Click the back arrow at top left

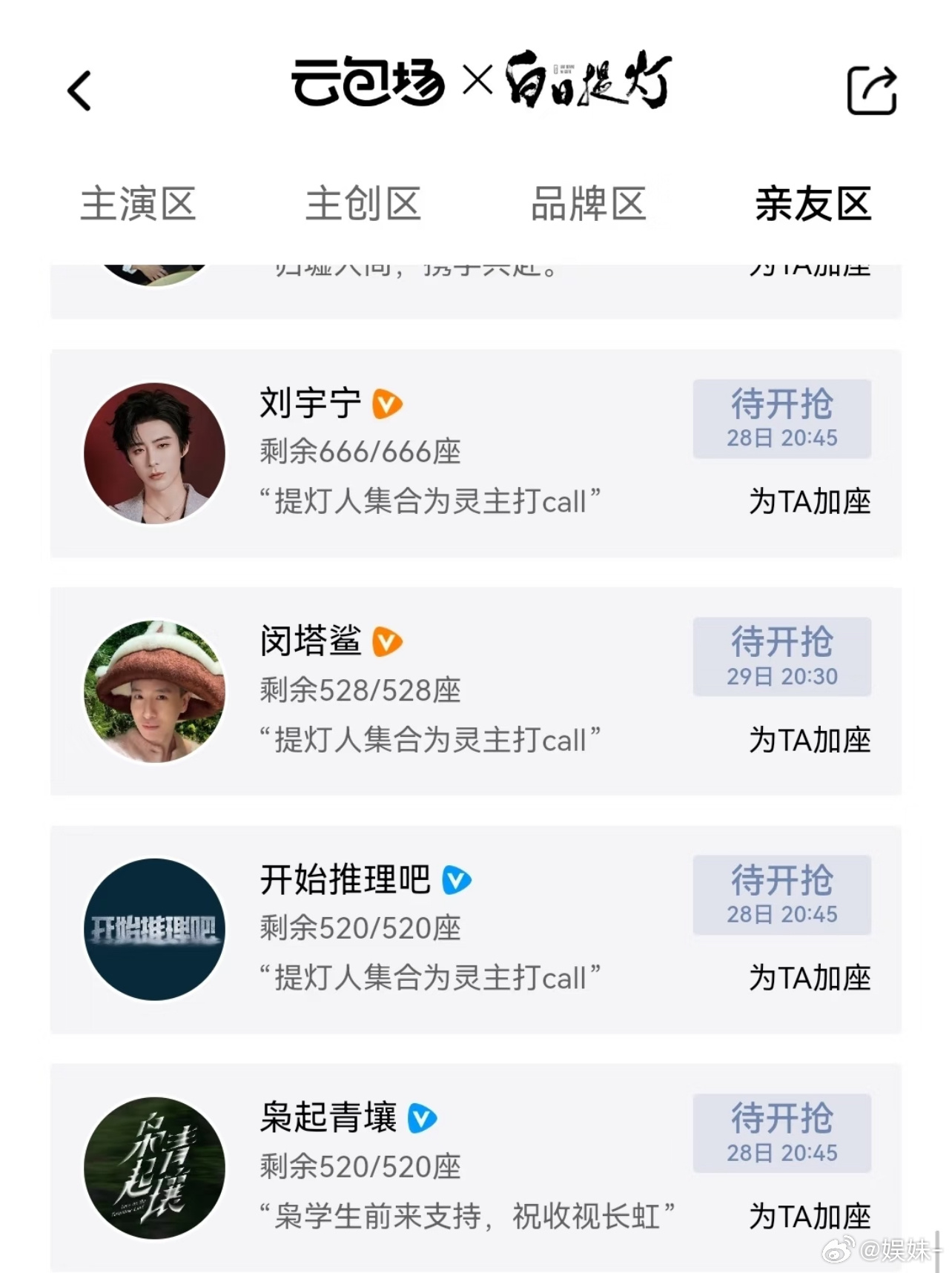79,90
